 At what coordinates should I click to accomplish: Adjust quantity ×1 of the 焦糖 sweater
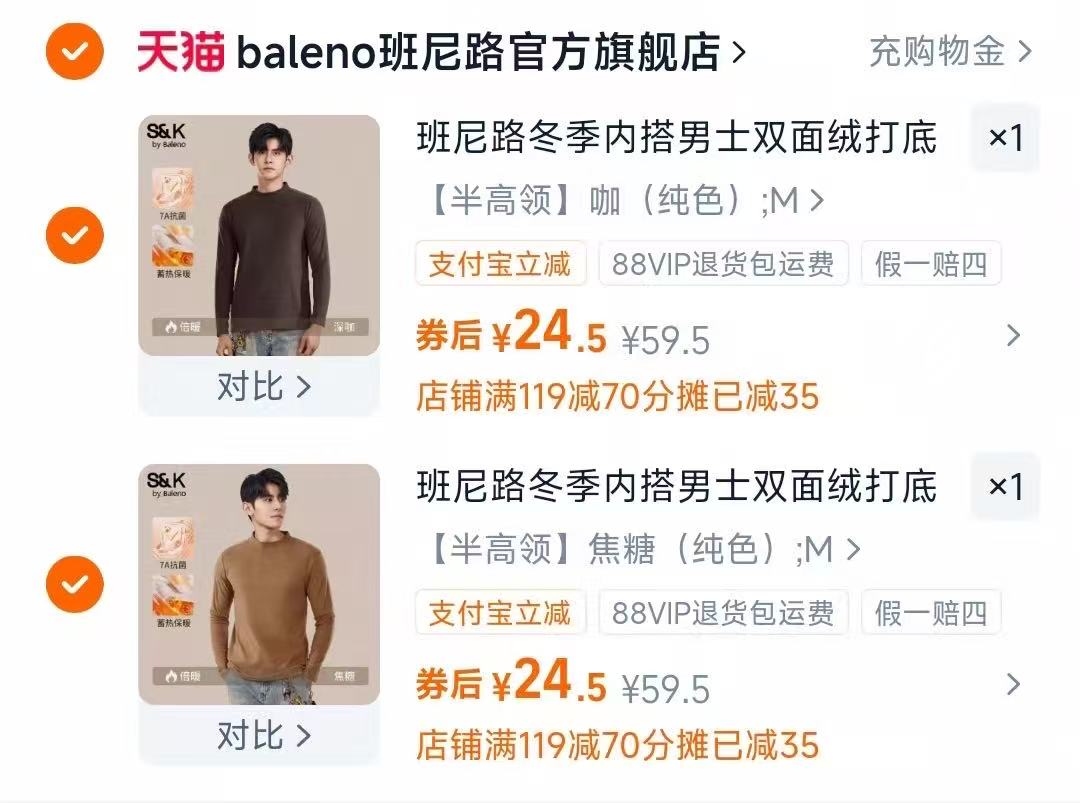pos(1005,487)
